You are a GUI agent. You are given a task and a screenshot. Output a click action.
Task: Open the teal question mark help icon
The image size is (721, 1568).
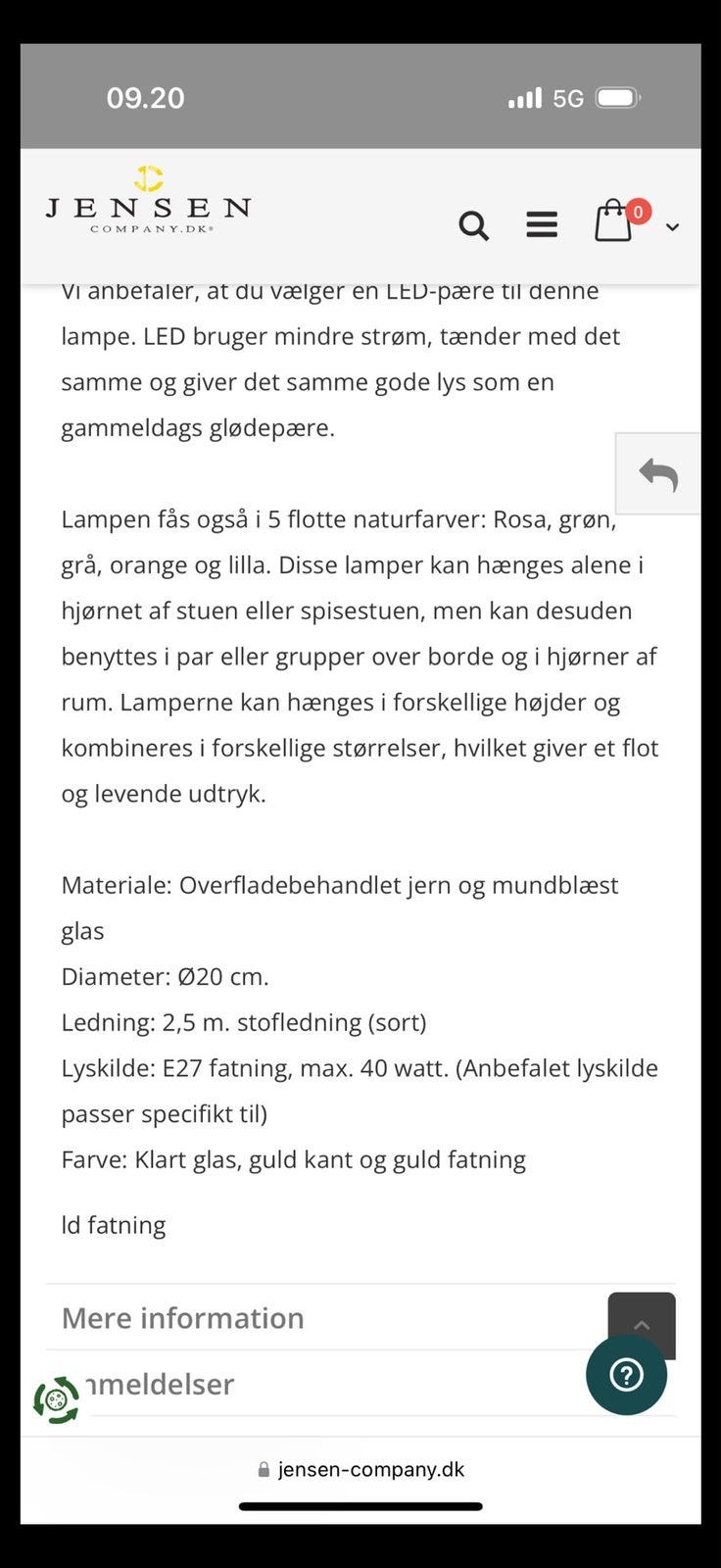click(x=626, y=1376)
